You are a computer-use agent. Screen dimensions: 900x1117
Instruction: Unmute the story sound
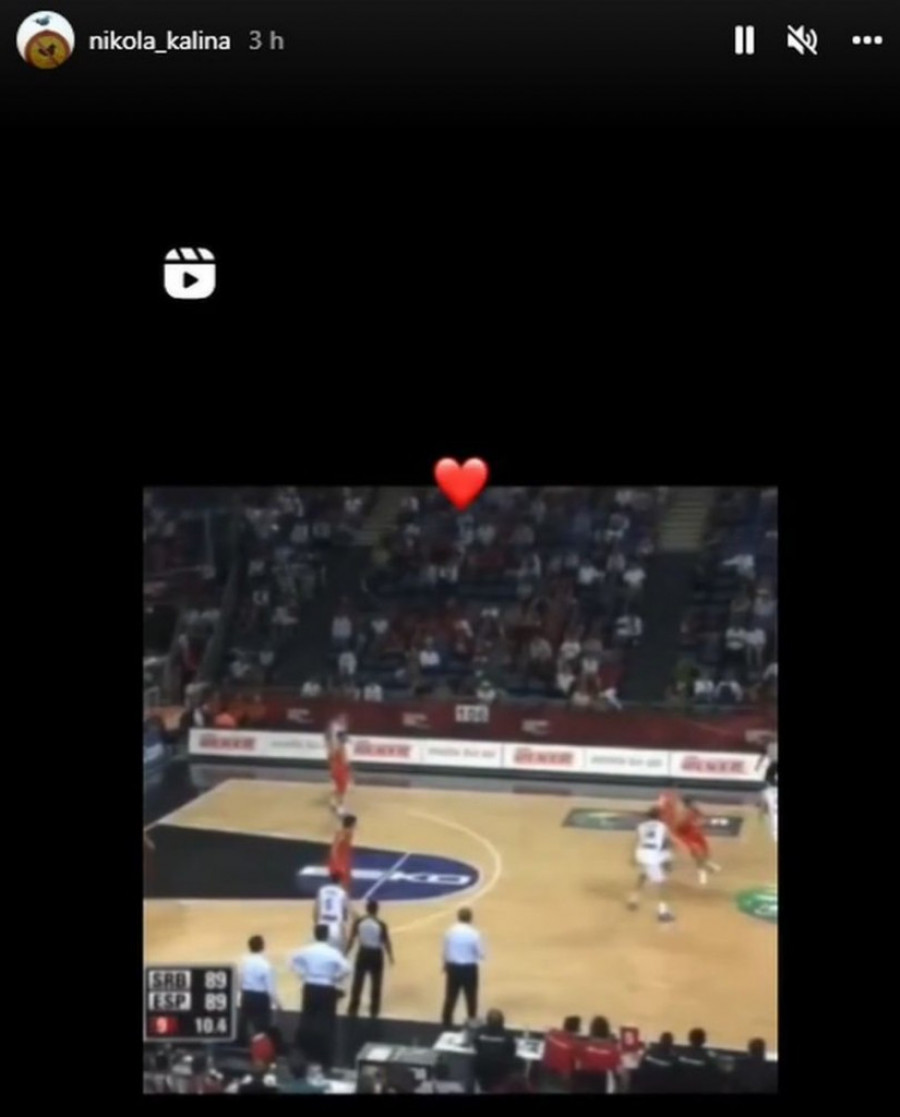802,40
